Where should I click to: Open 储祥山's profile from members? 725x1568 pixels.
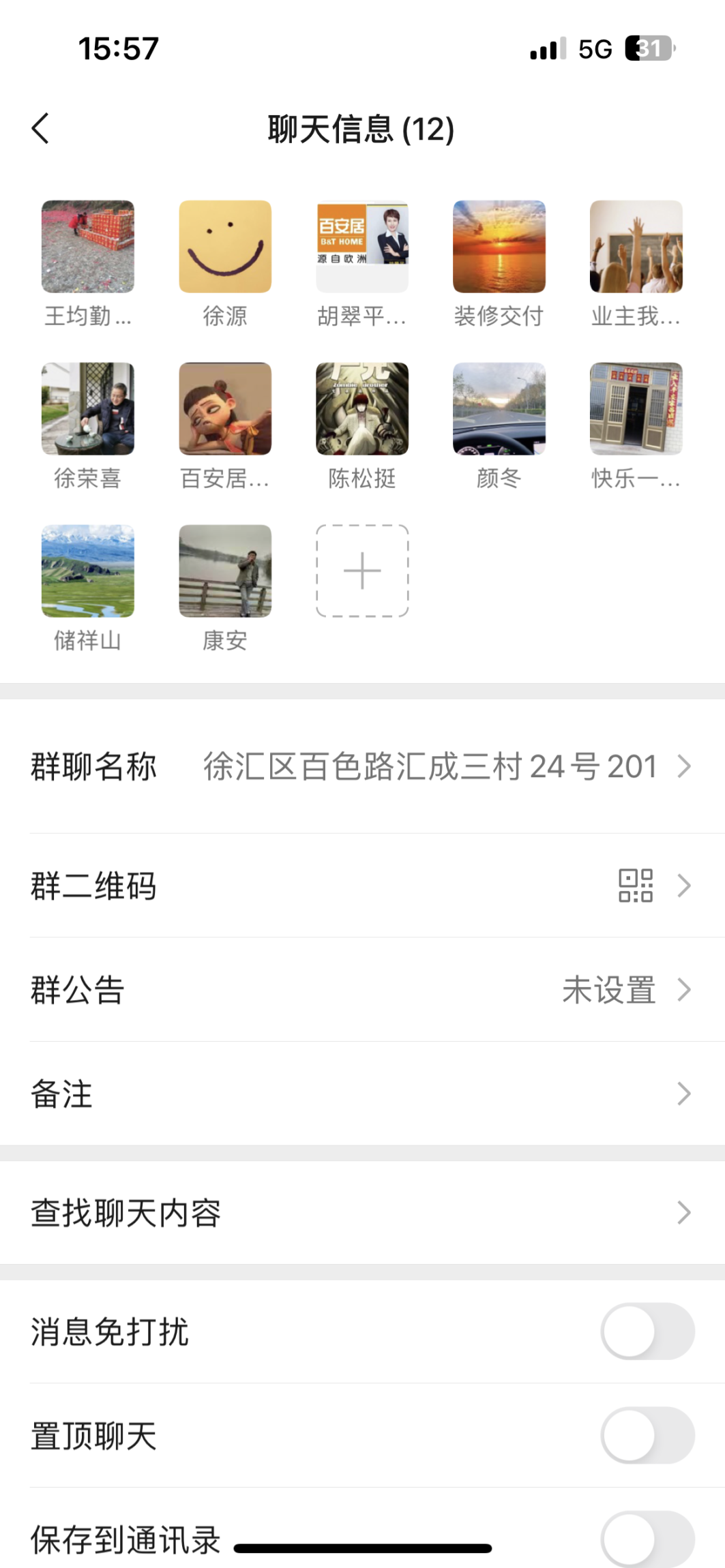coord(88,571)
